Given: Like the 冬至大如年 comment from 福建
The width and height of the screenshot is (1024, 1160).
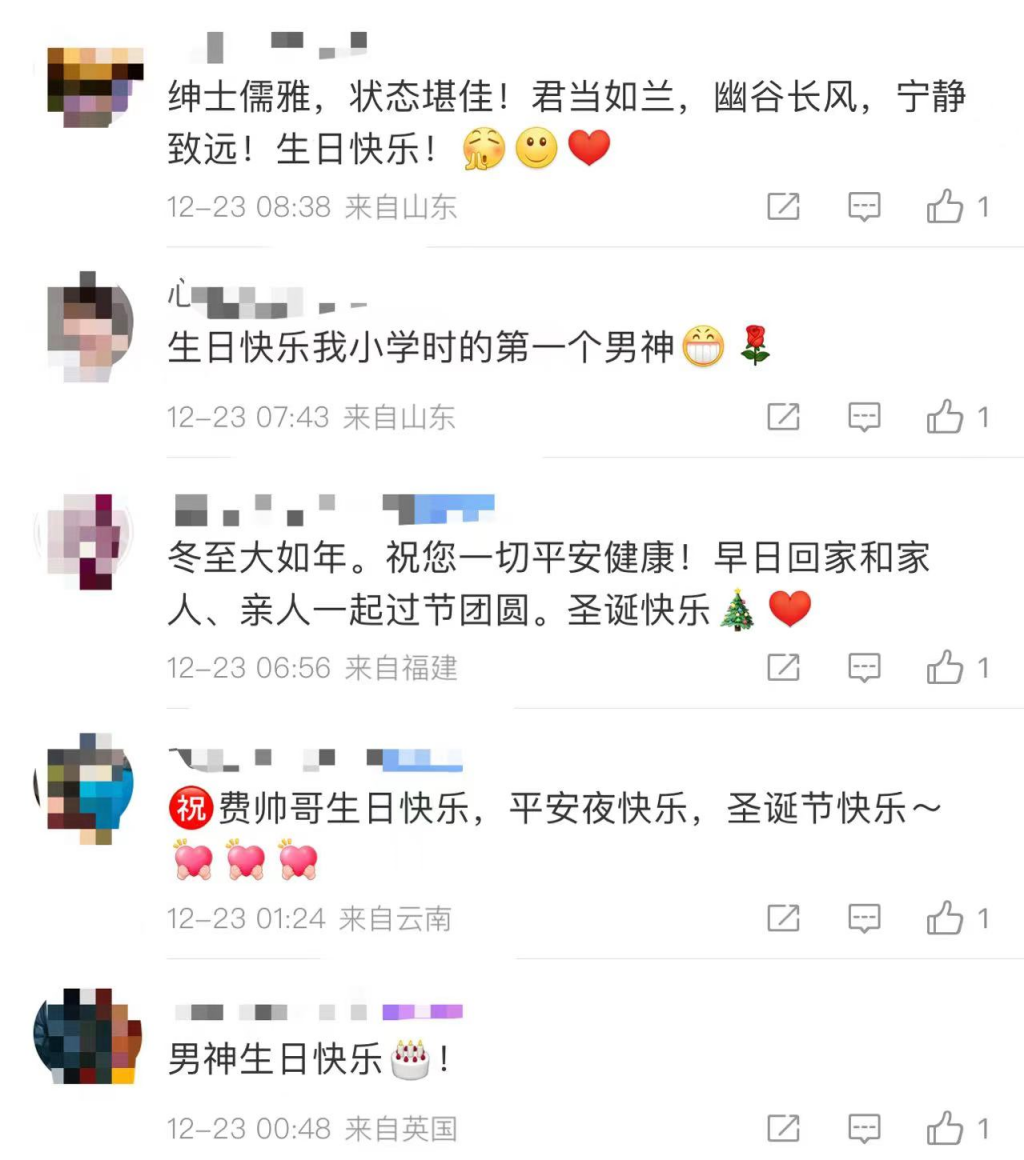Looking at the screenshot, I should (945, 667).
